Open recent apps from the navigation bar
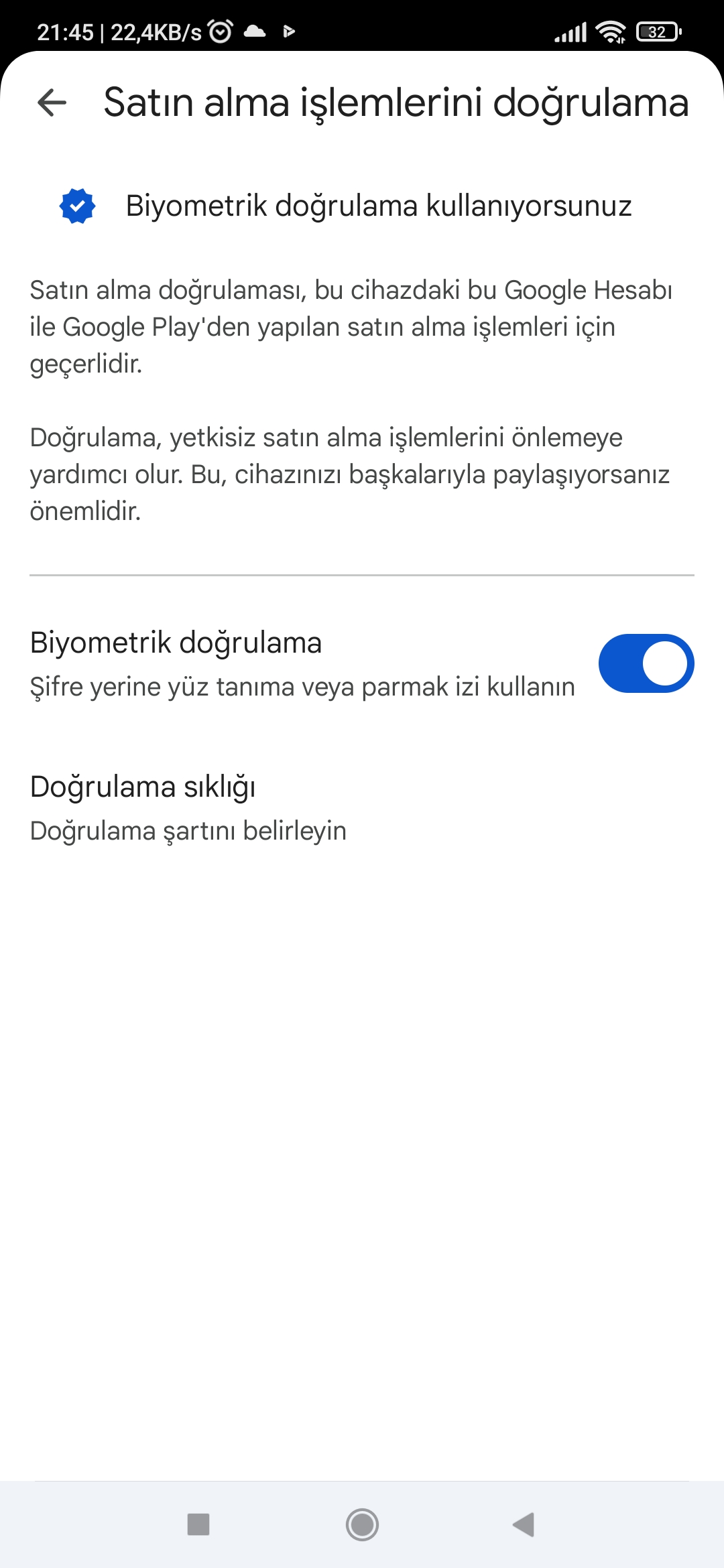Viewport: 724px width, 1568px height. (198, 1524)
